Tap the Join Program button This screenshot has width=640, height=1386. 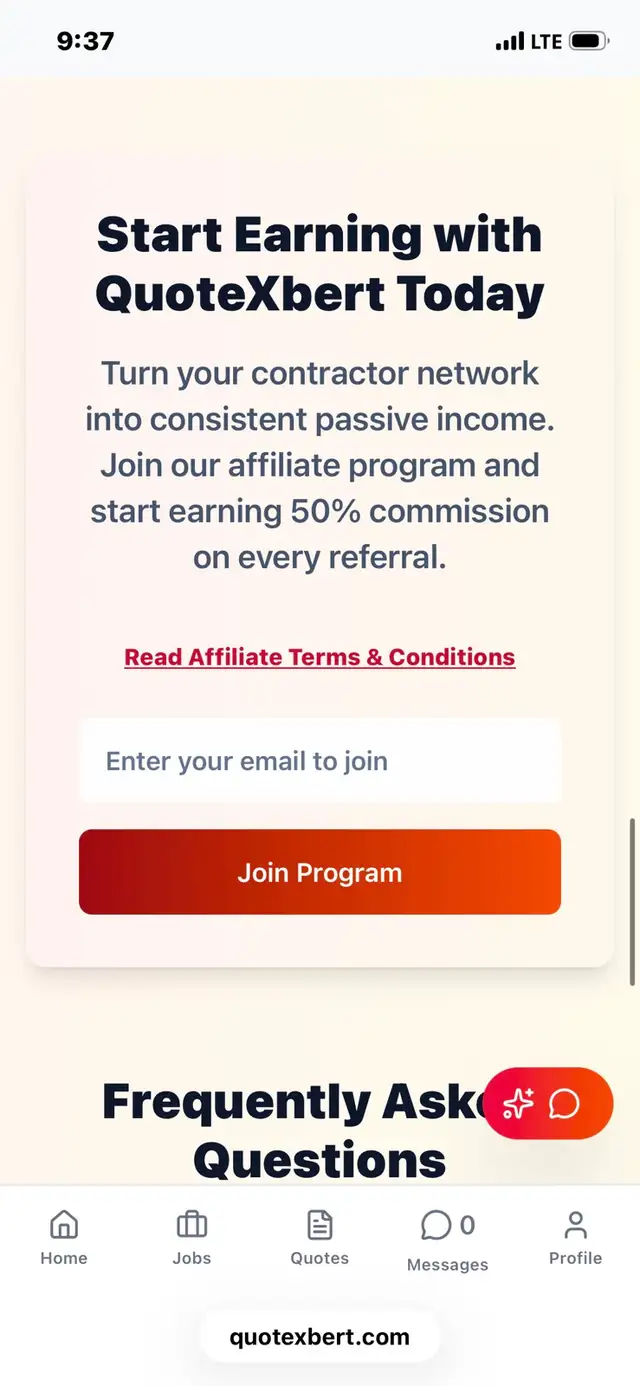coord(319,872)
